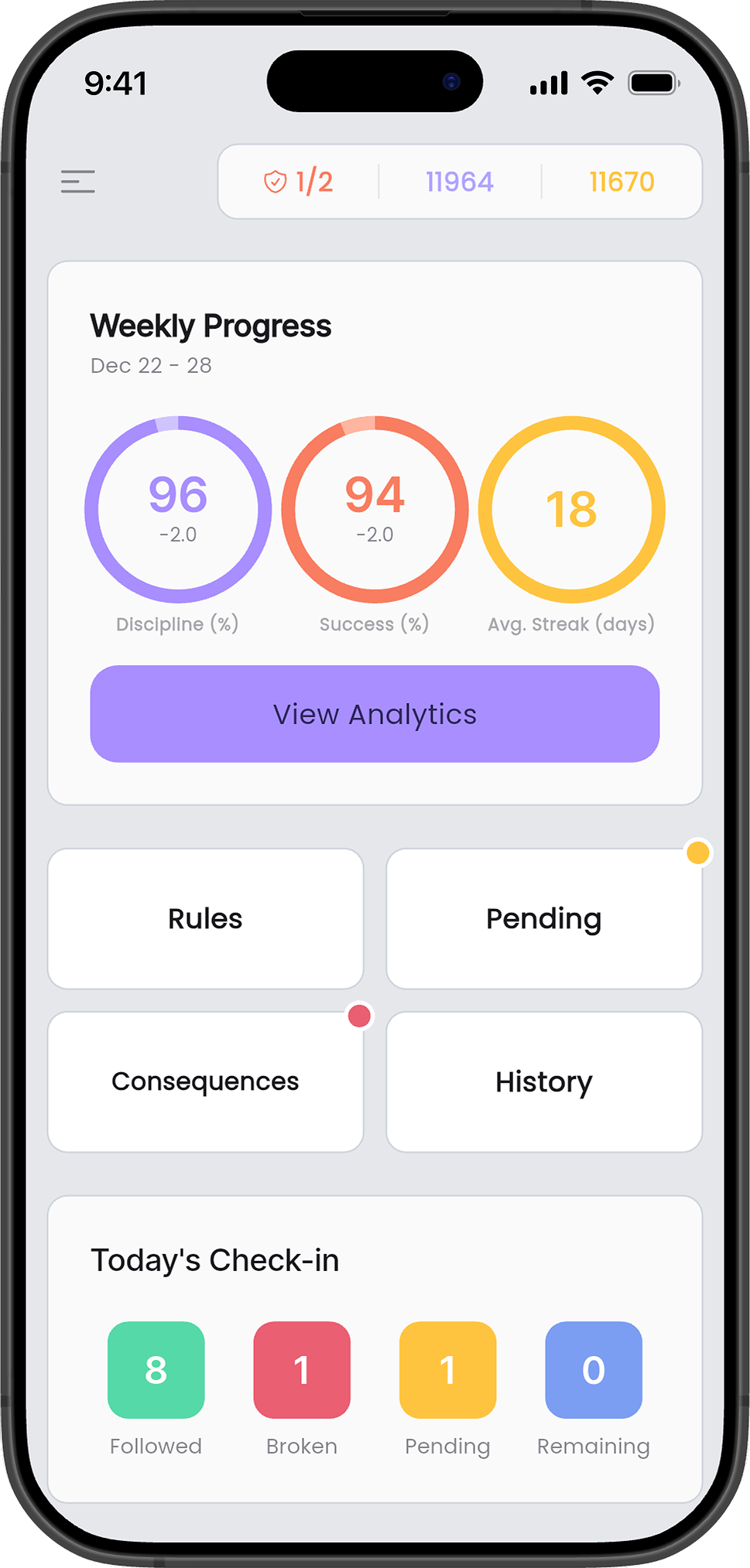Tap the 1/2 shield stats bar
750x1568 pixels.
click(299, 182)
